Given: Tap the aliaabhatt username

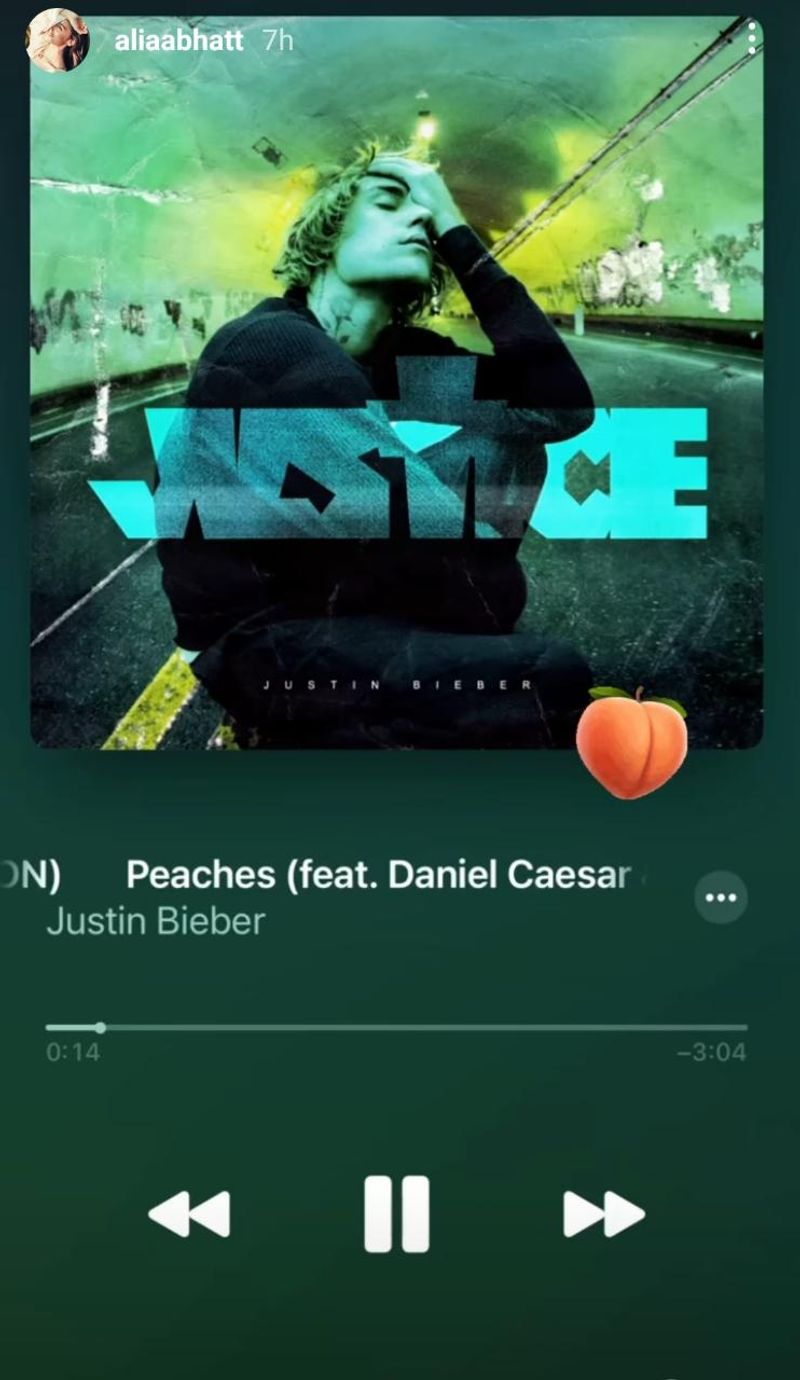Looking at the screenshot, I should 178,41.
